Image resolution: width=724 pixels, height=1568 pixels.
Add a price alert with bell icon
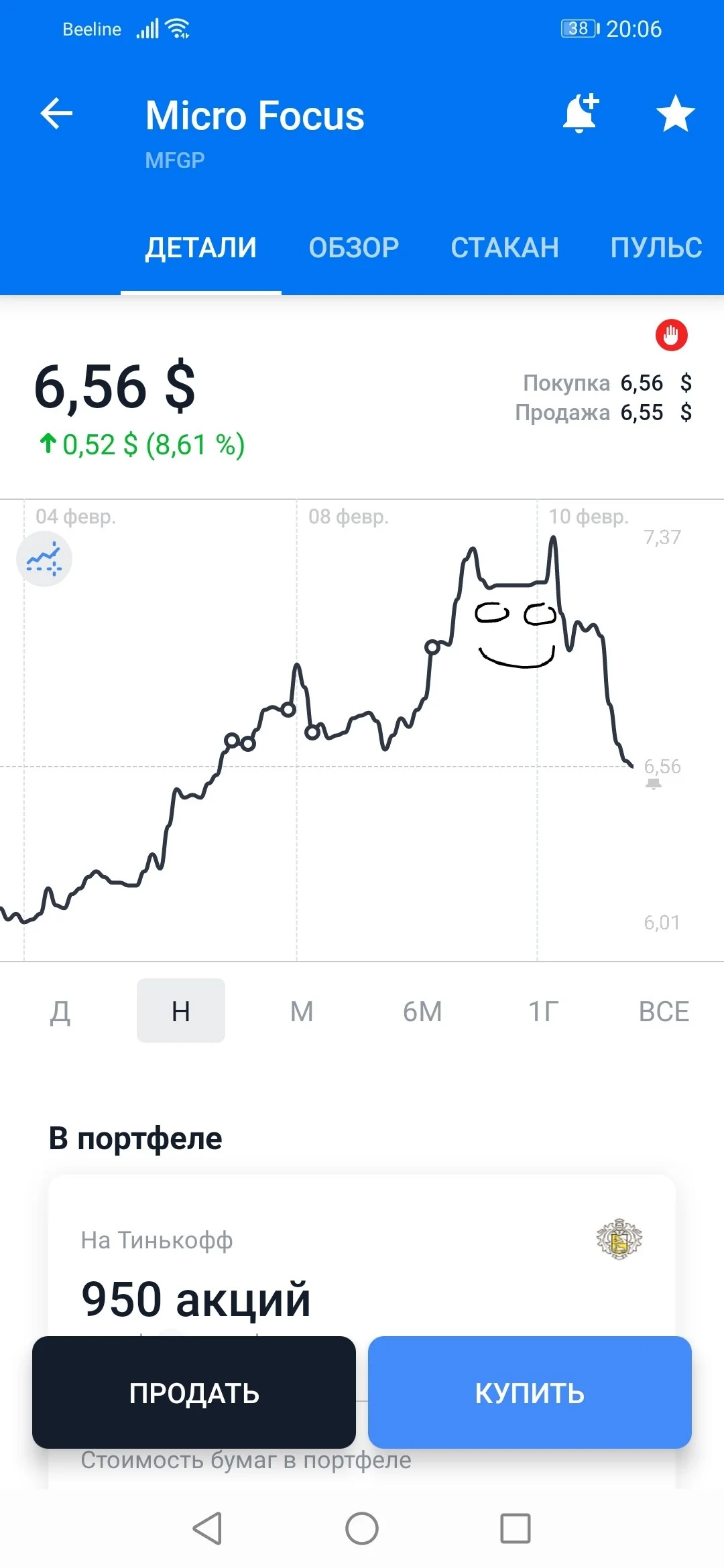(581, 113)
